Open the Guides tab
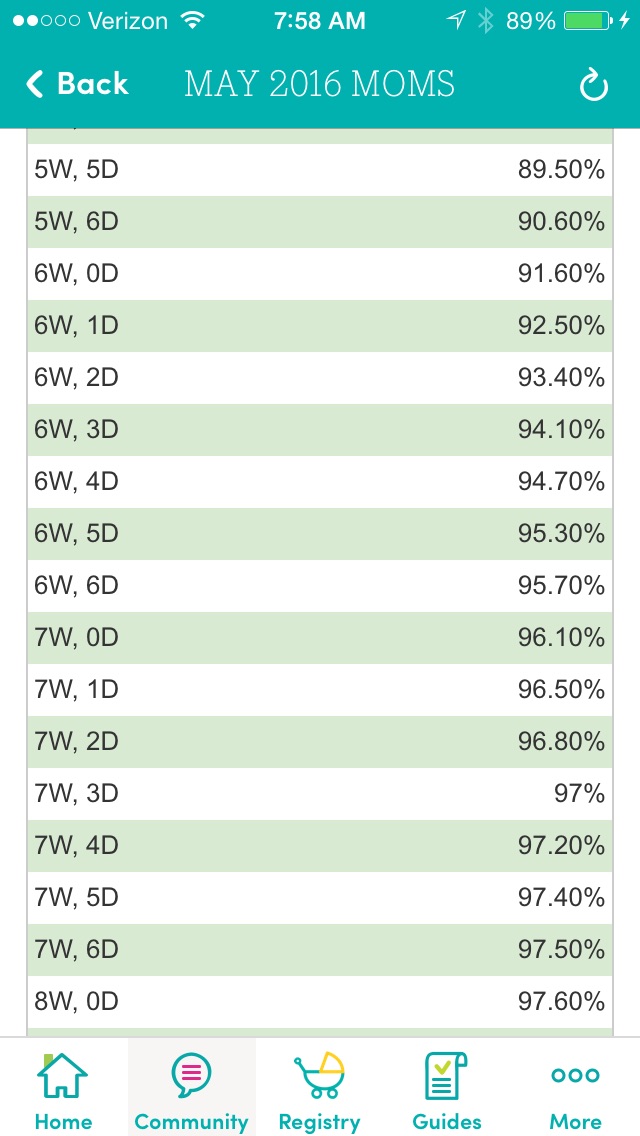The height and width of the screenshot is (1136, 640). [x=447, y=1090]
